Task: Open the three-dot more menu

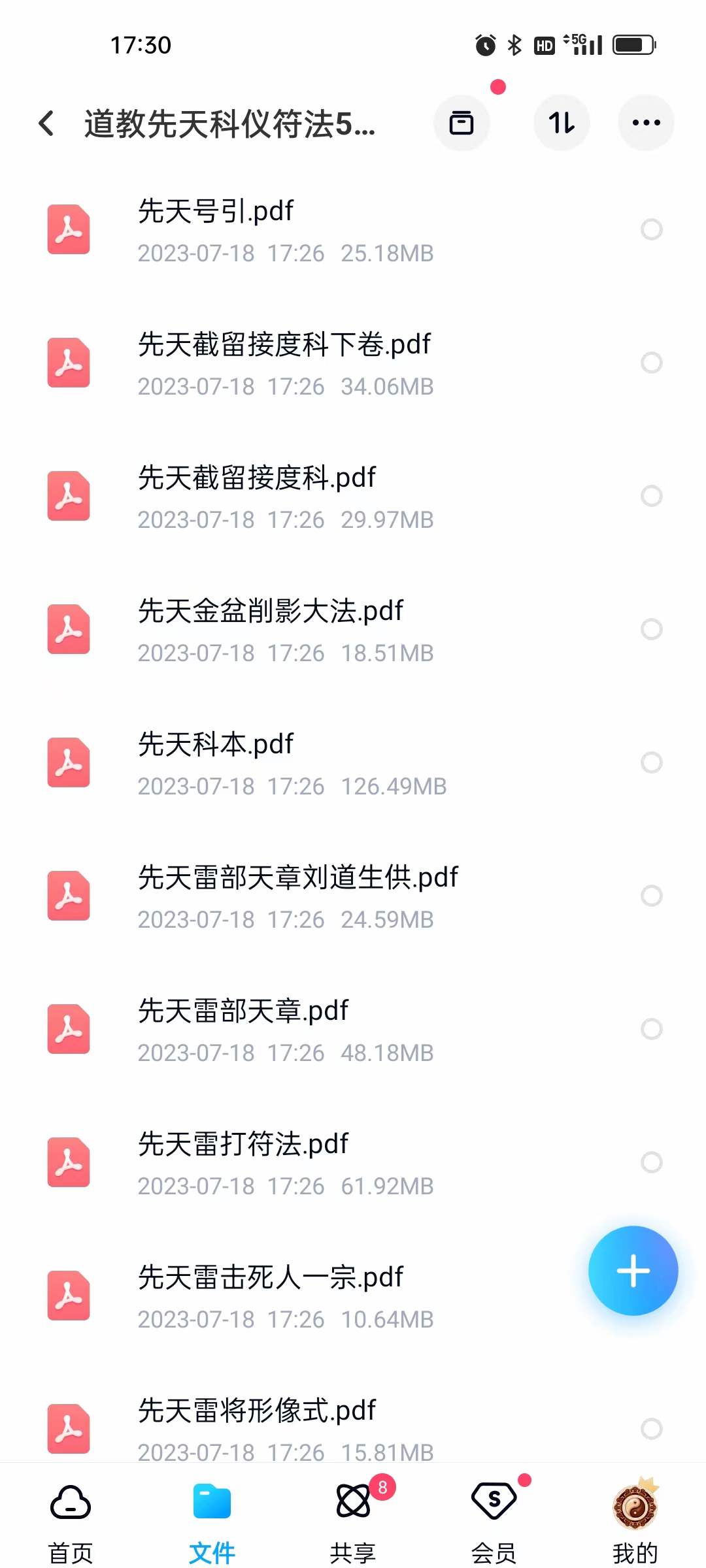Action: pyautogui.click(x=645, y=123)
